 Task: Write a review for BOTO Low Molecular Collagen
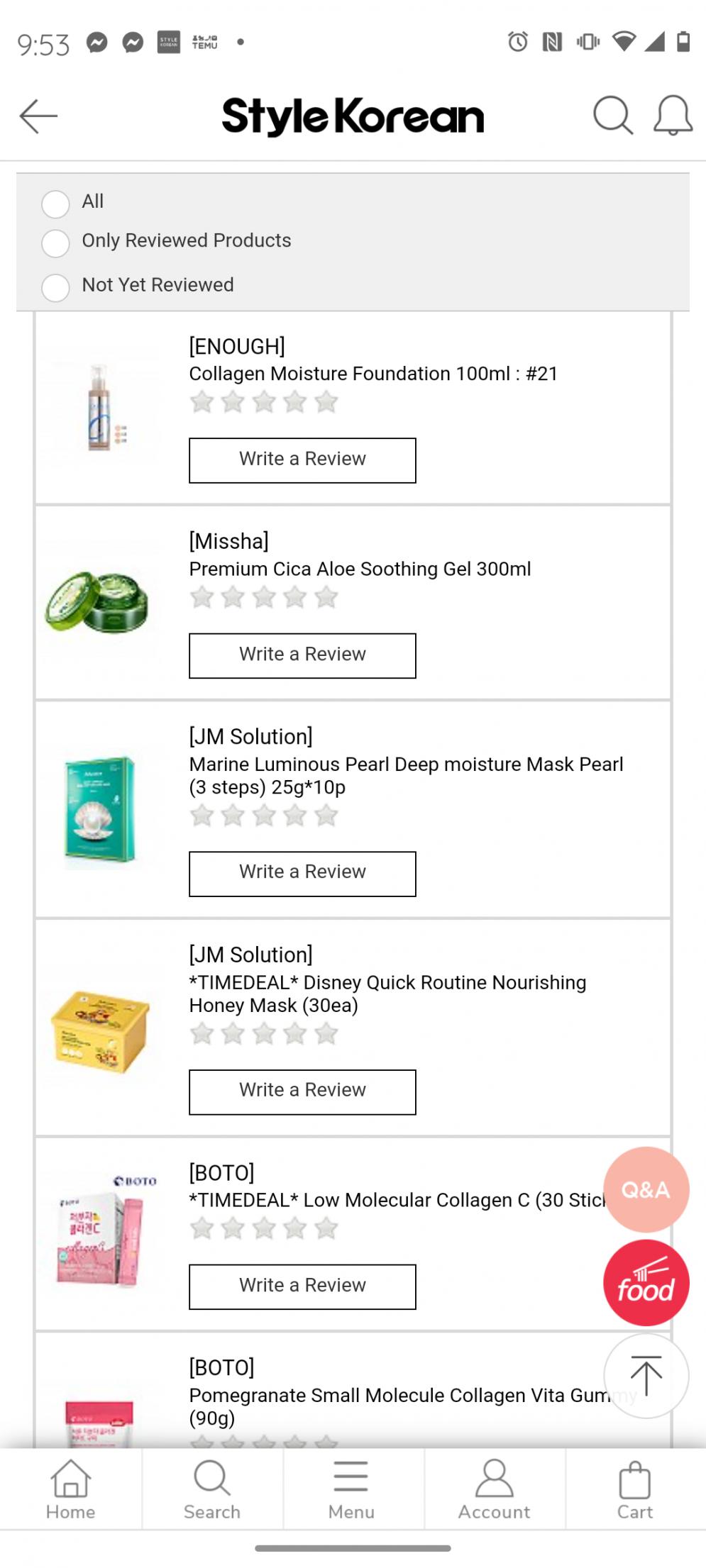(302, 1286)
